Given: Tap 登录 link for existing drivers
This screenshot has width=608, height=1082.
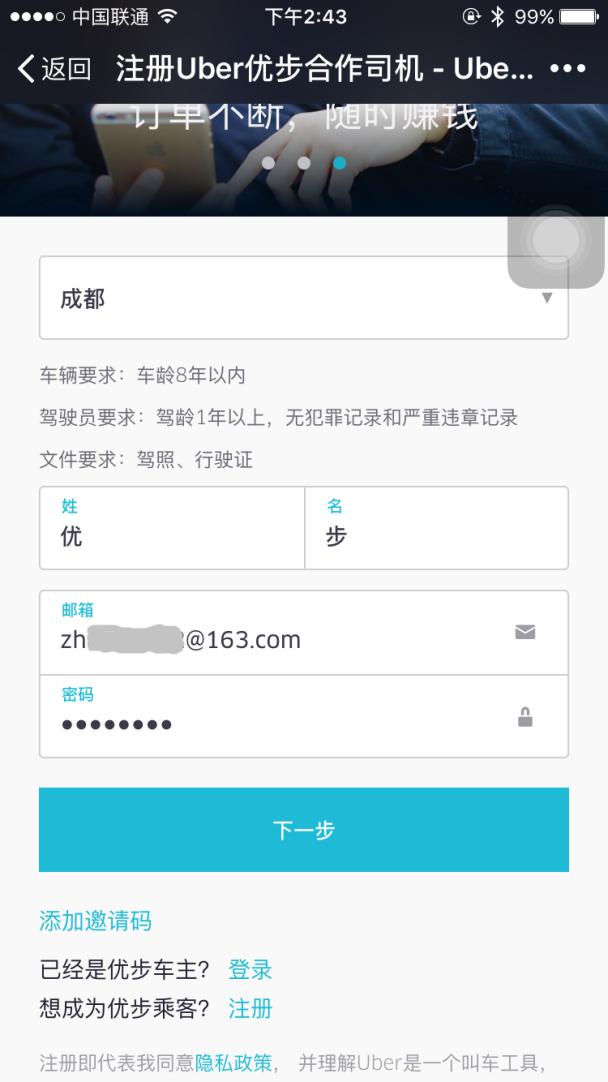Looking at the screenshot, I should coord(250,970).
